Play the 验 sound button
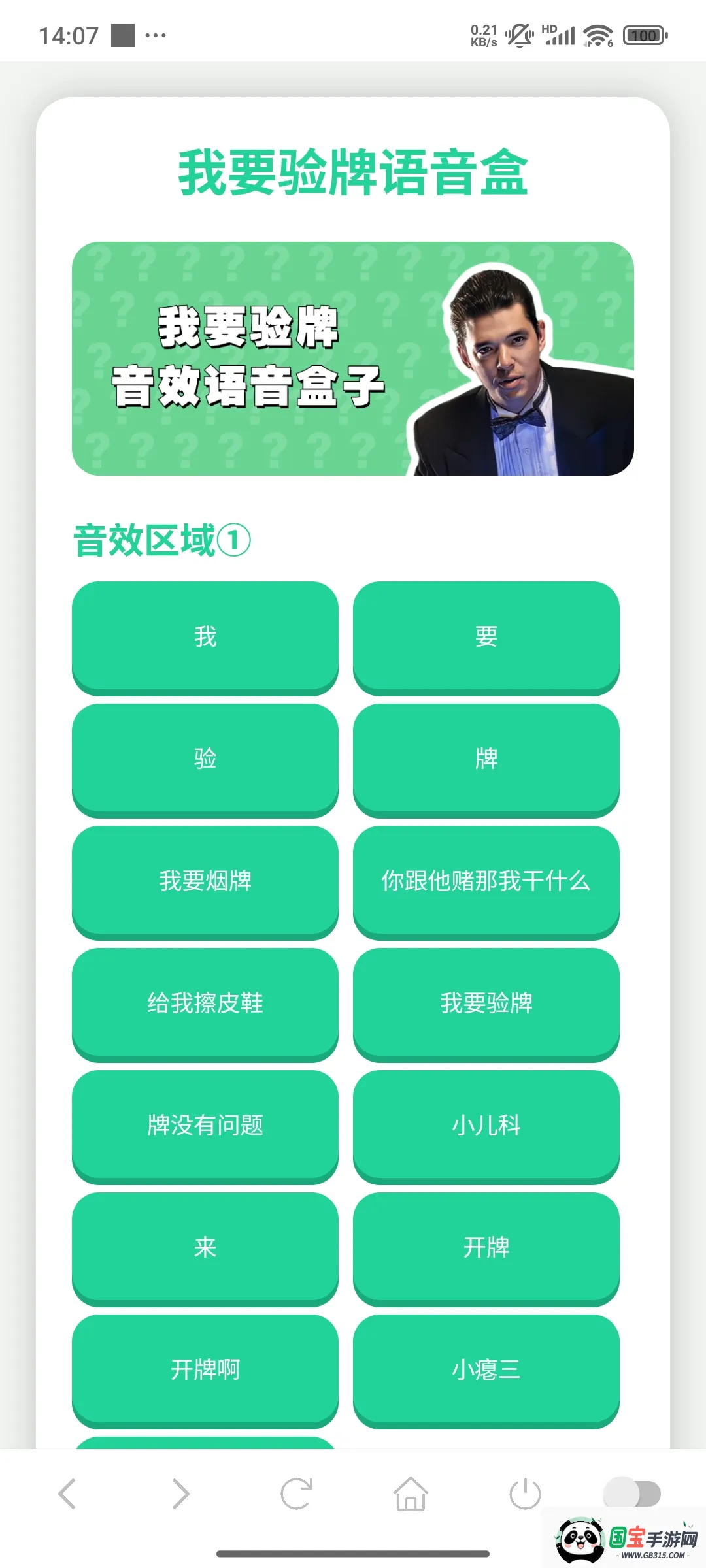The height and width of the screenshot is (1568, 706). 205,759
